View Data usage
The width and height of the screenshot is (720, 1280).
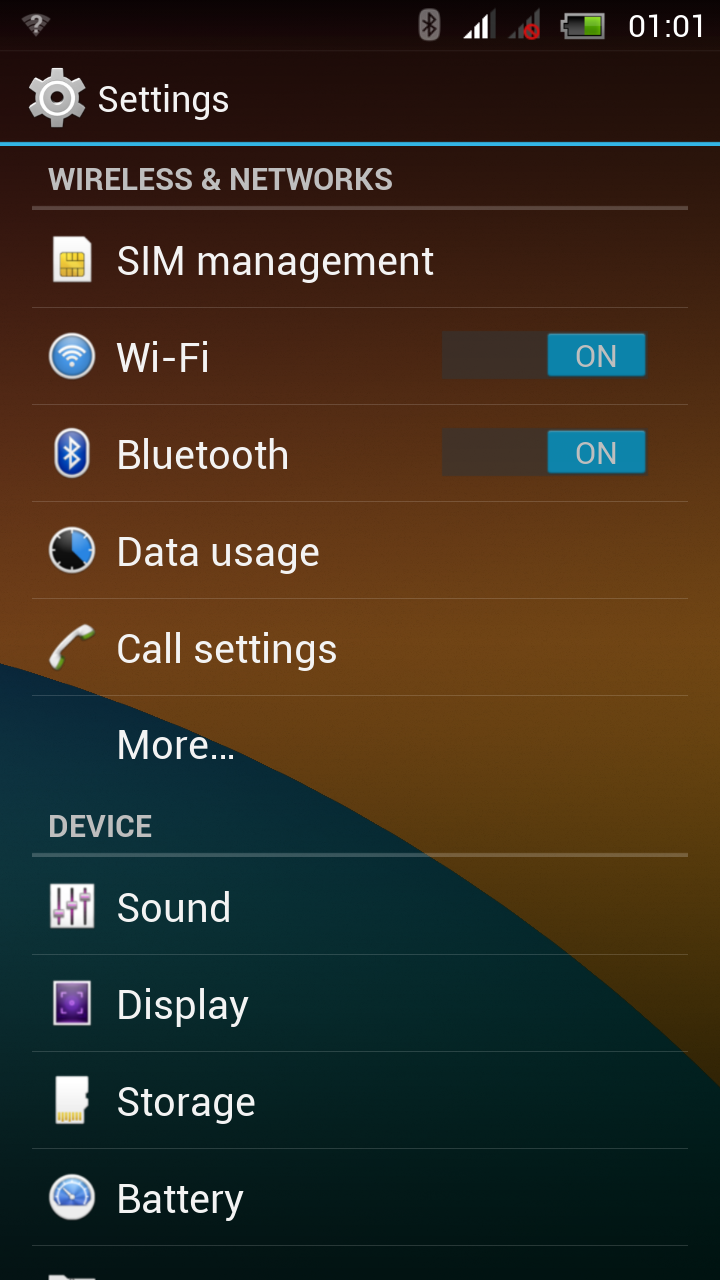pos(360,551)
